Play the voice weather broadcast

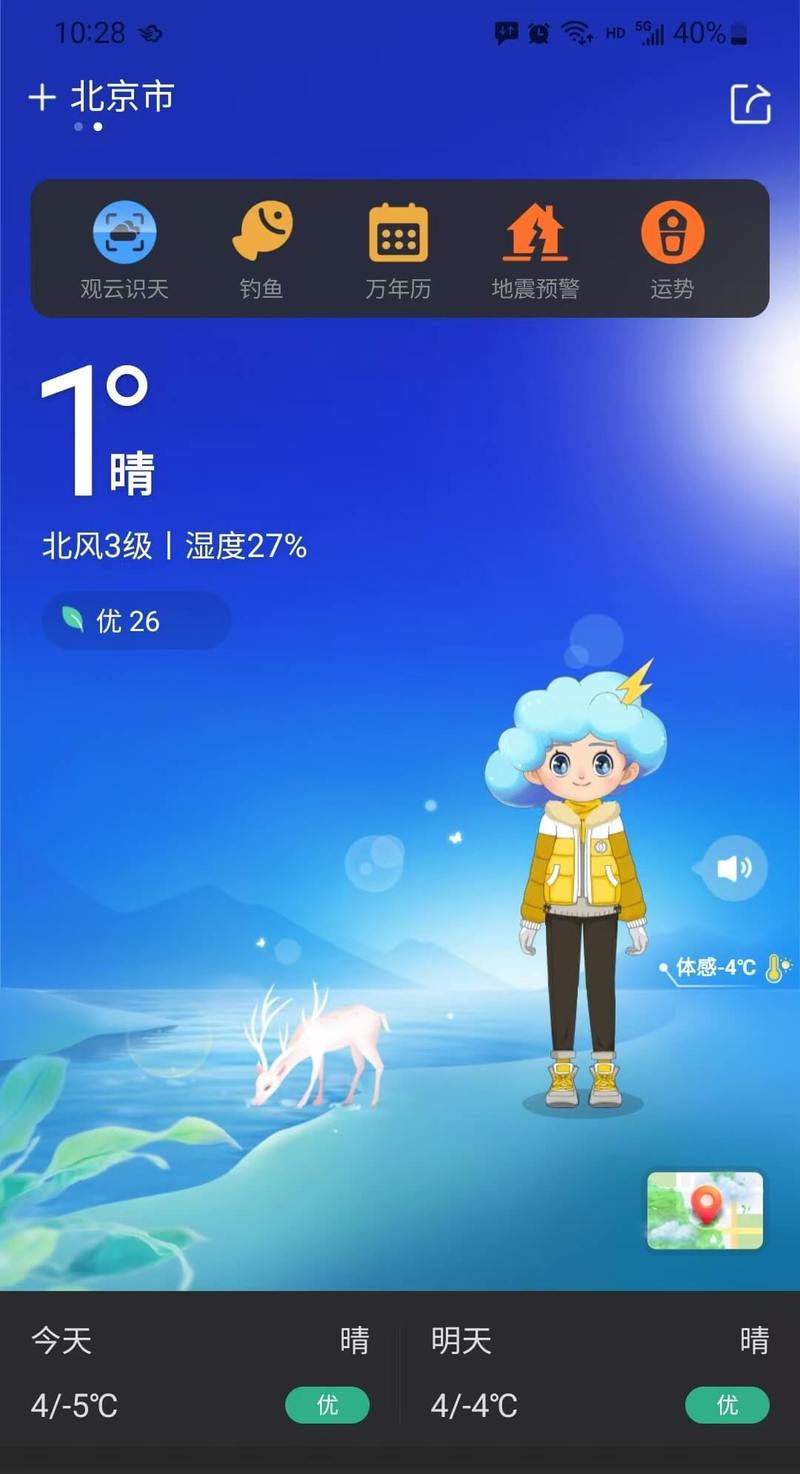(734, 868)
